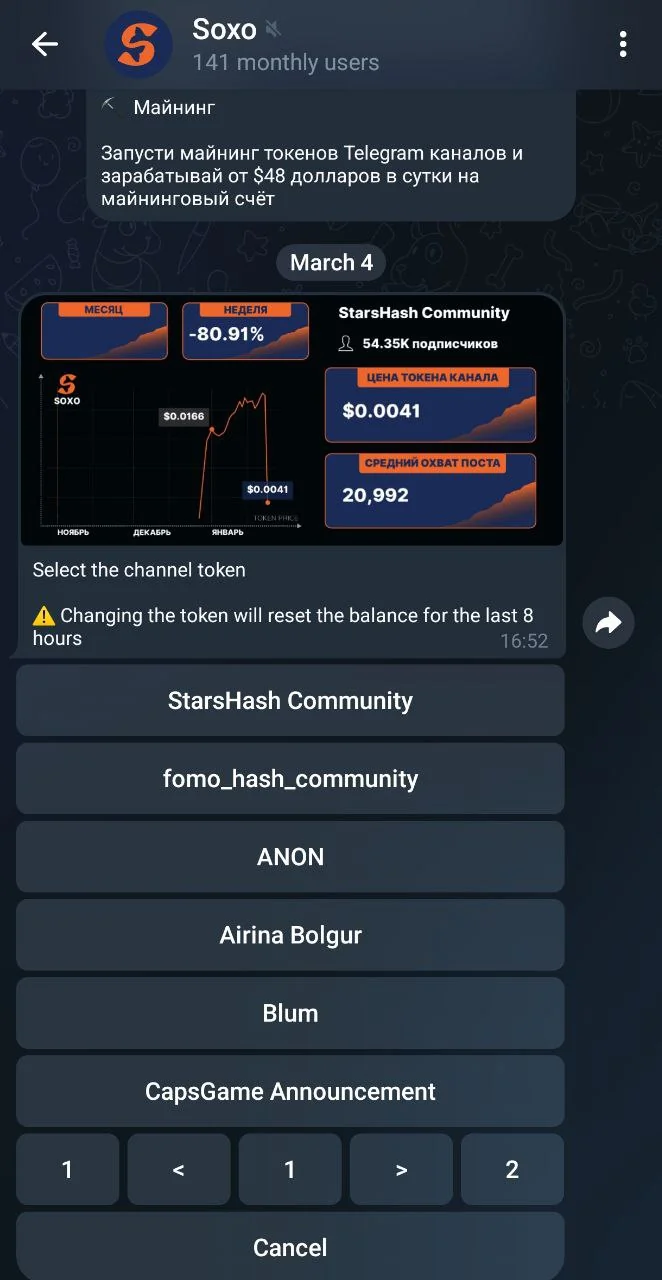
Task: Select the CapsGame Announcement token
Action: pos(290,1091)
